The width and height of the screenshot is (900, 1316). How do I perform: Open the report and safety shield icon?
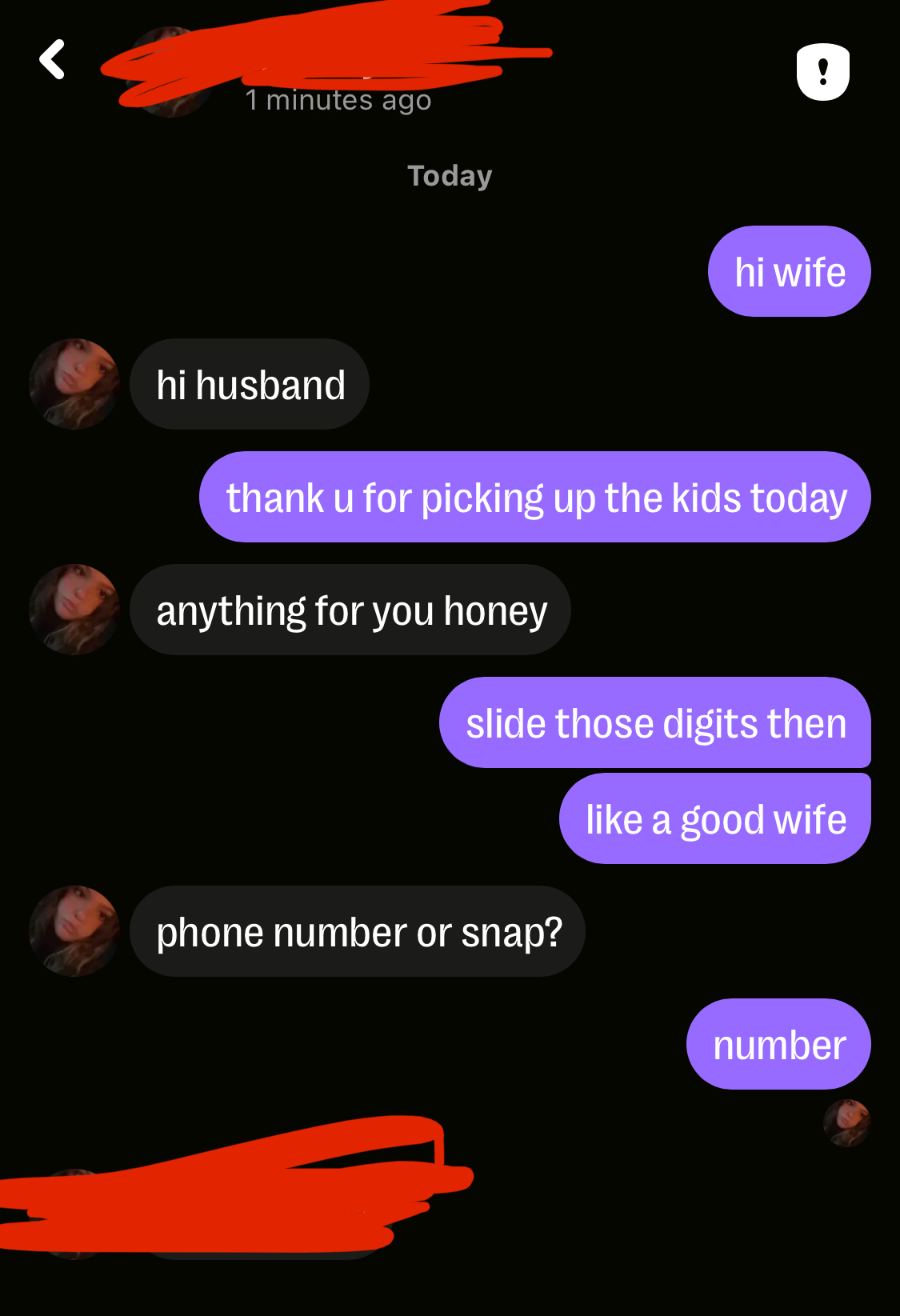(822, 72)
